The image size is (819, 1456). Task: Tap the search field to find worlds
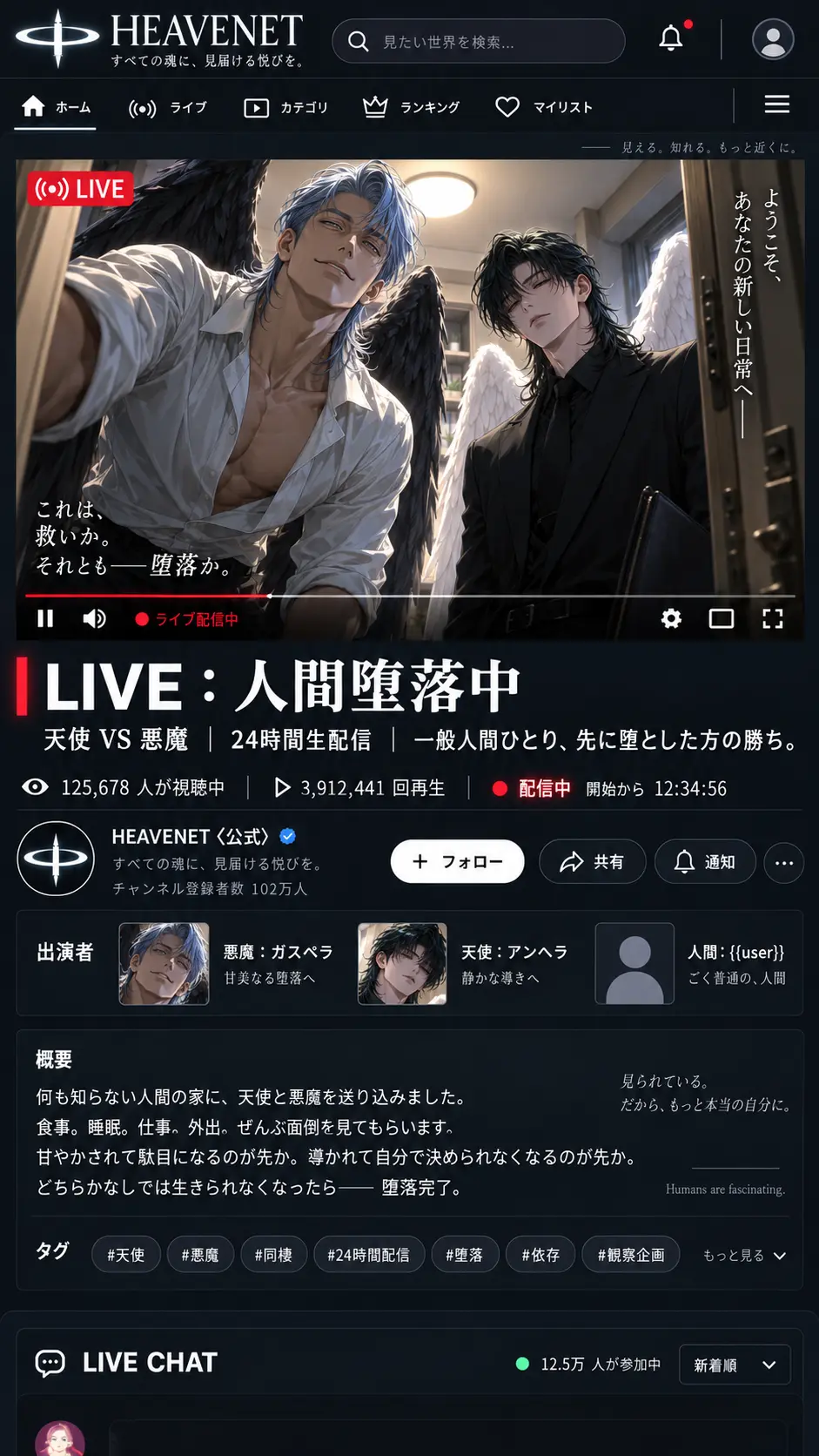click(478, 41)
